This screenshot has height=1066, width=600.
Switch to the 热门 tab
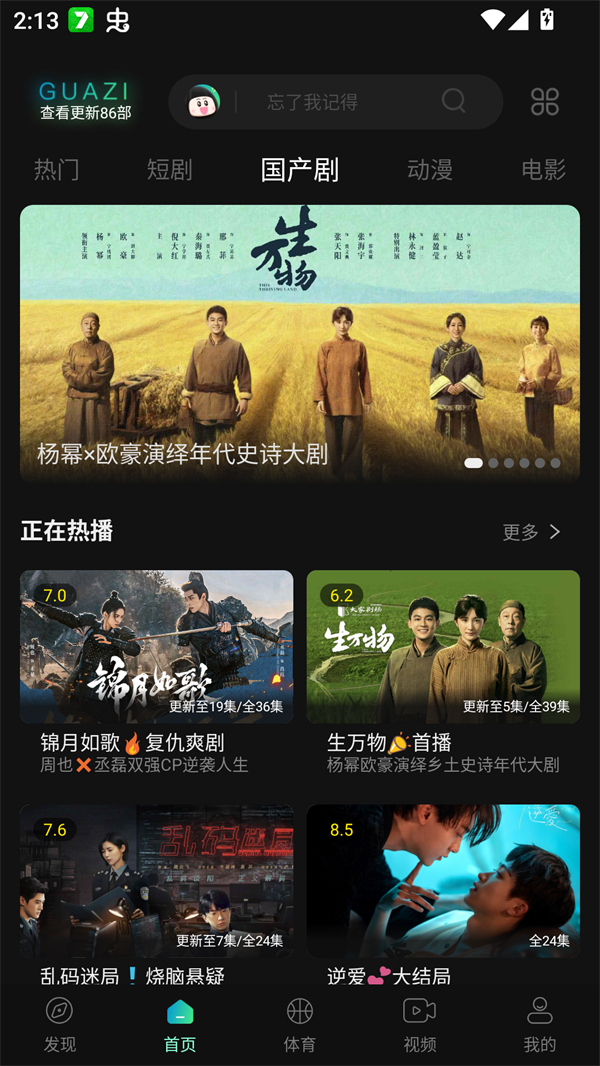point(56,170)
